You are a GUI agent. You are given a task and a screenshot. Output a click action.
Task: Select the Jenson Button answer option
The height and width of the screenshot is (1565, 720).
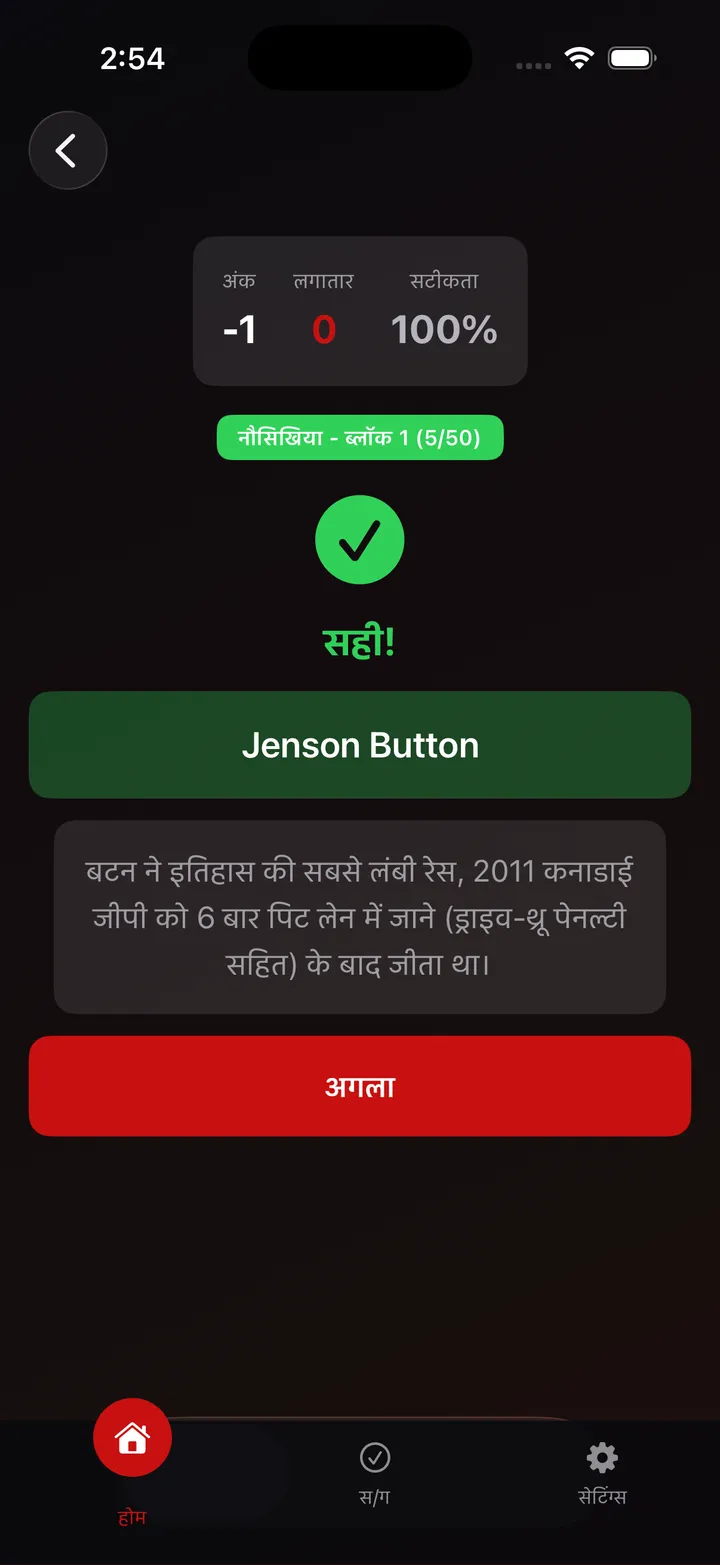pos(360,745)
